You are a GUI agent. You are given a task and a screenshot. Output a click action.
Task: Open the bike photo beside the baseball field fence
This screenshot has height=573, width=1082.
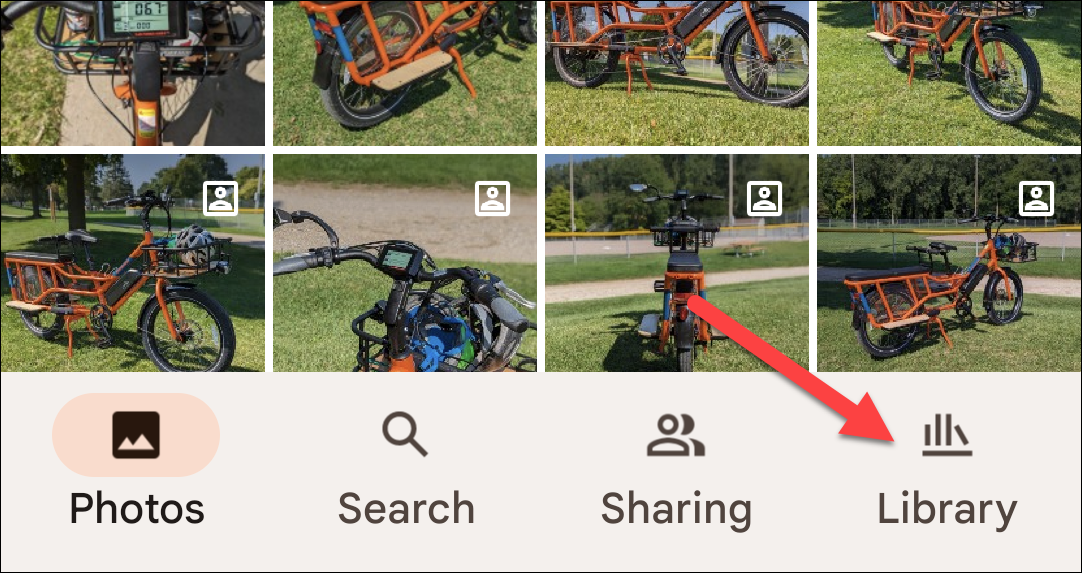click(948, 262)
